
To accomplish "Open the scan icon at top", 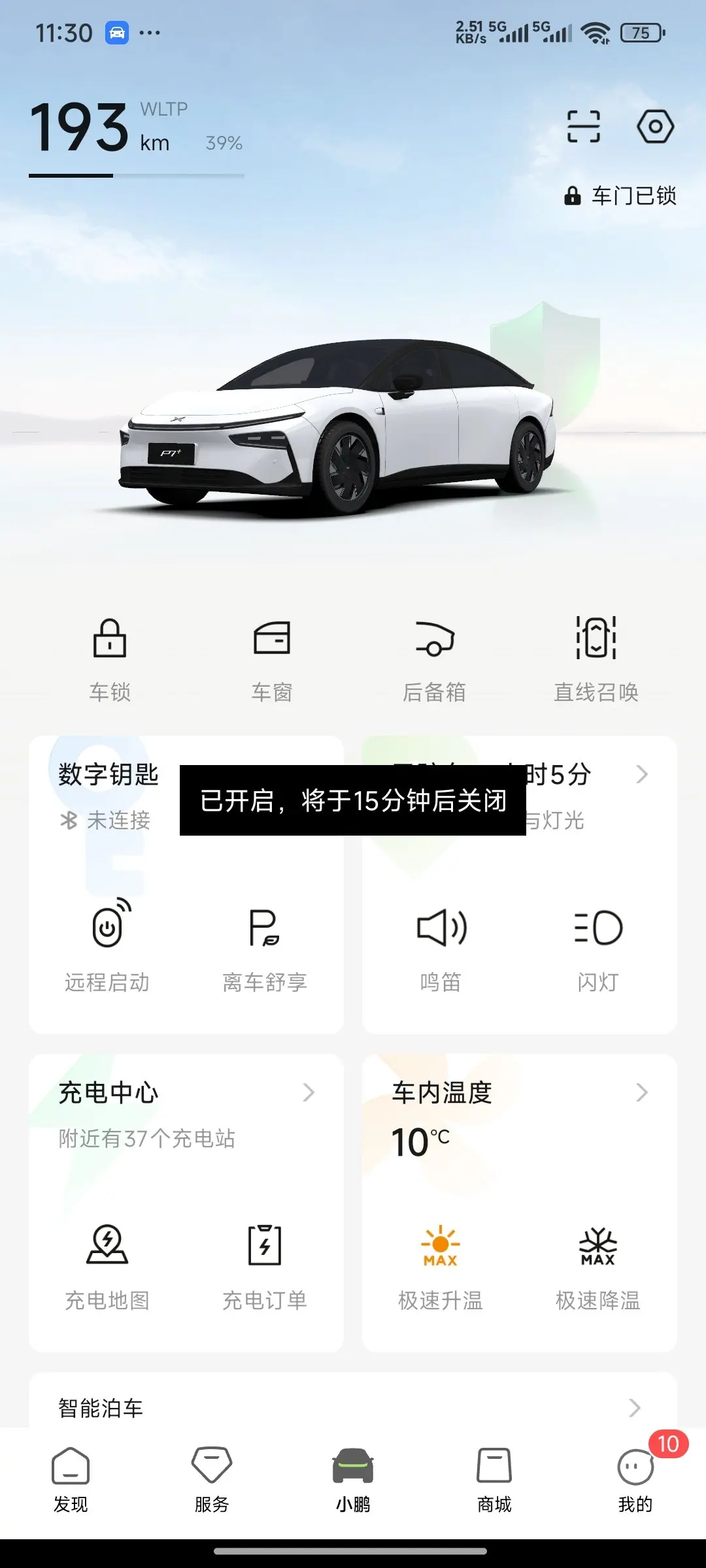I will [x=583, y=126].
